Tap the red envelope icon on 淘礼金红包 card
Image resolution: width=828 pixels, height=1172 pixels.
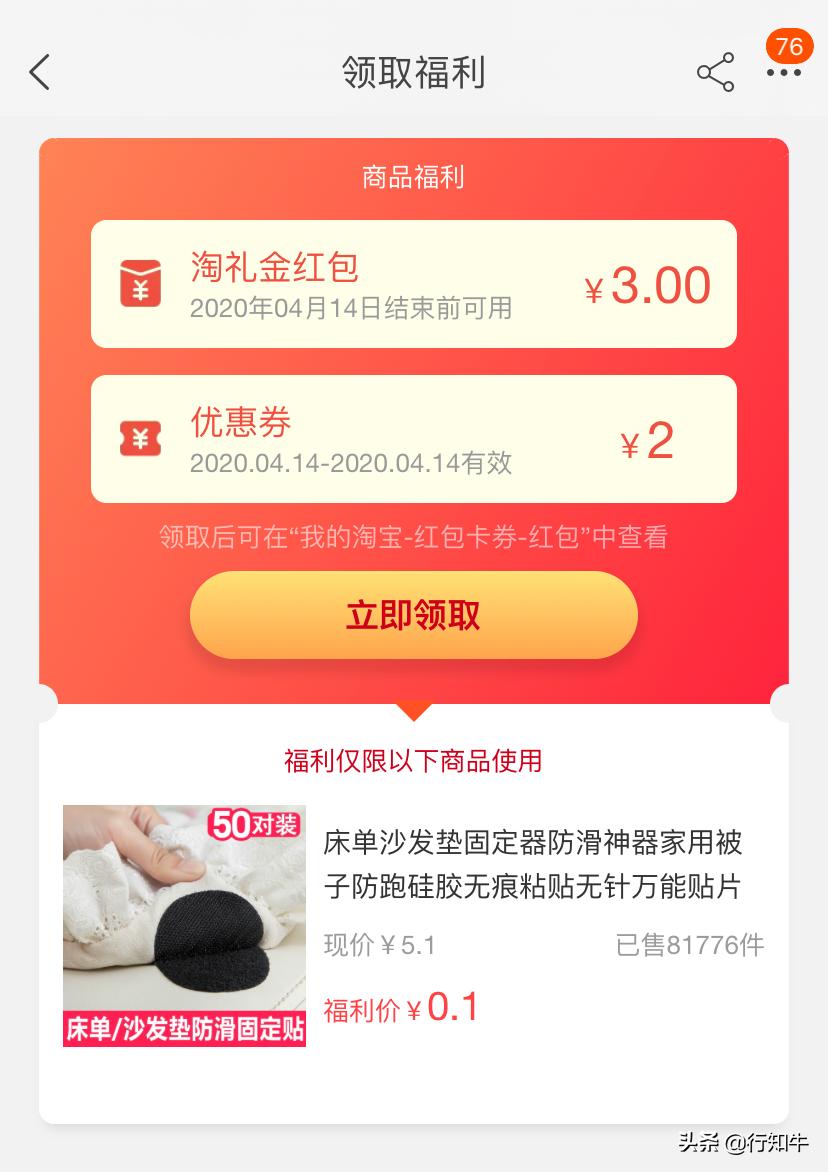(140, 283)
